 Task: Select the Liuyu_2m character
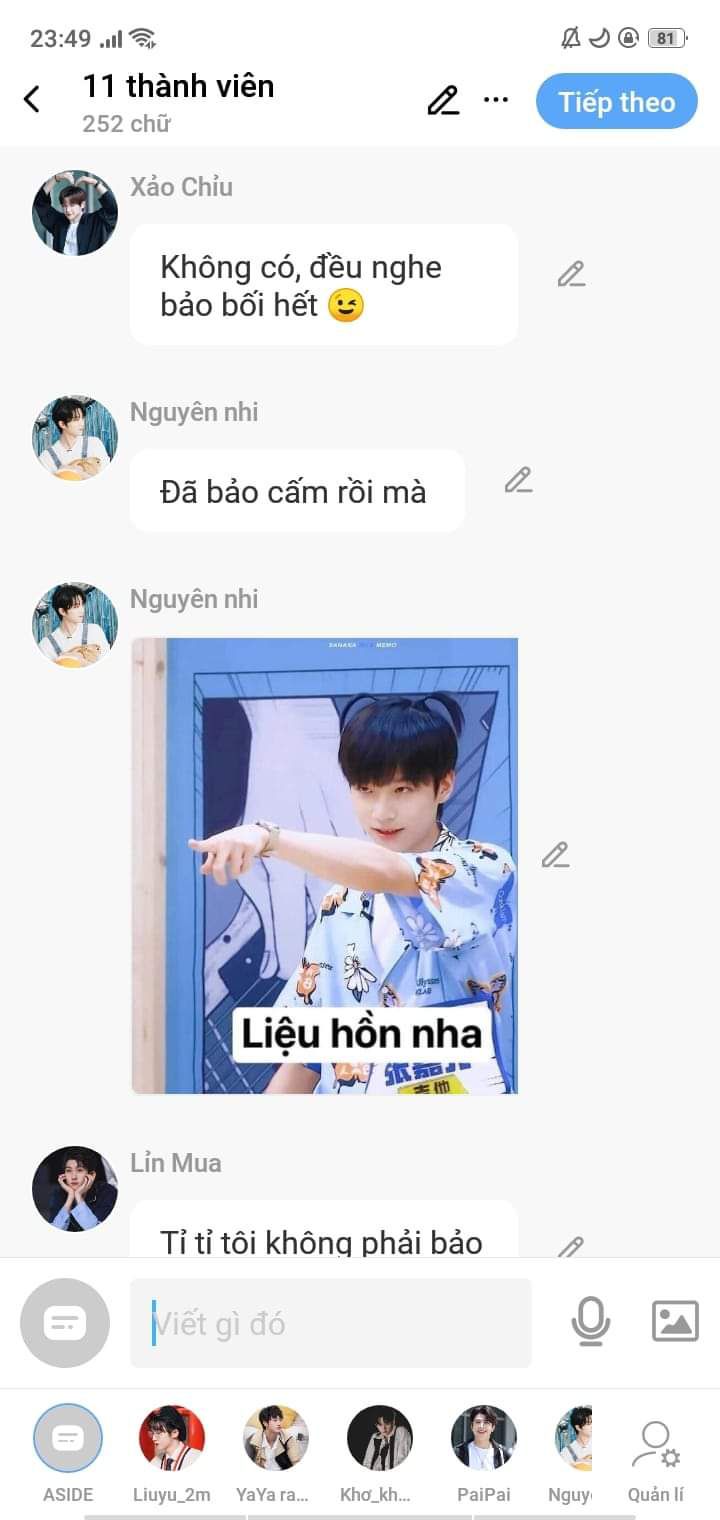tap(172, 1438)
